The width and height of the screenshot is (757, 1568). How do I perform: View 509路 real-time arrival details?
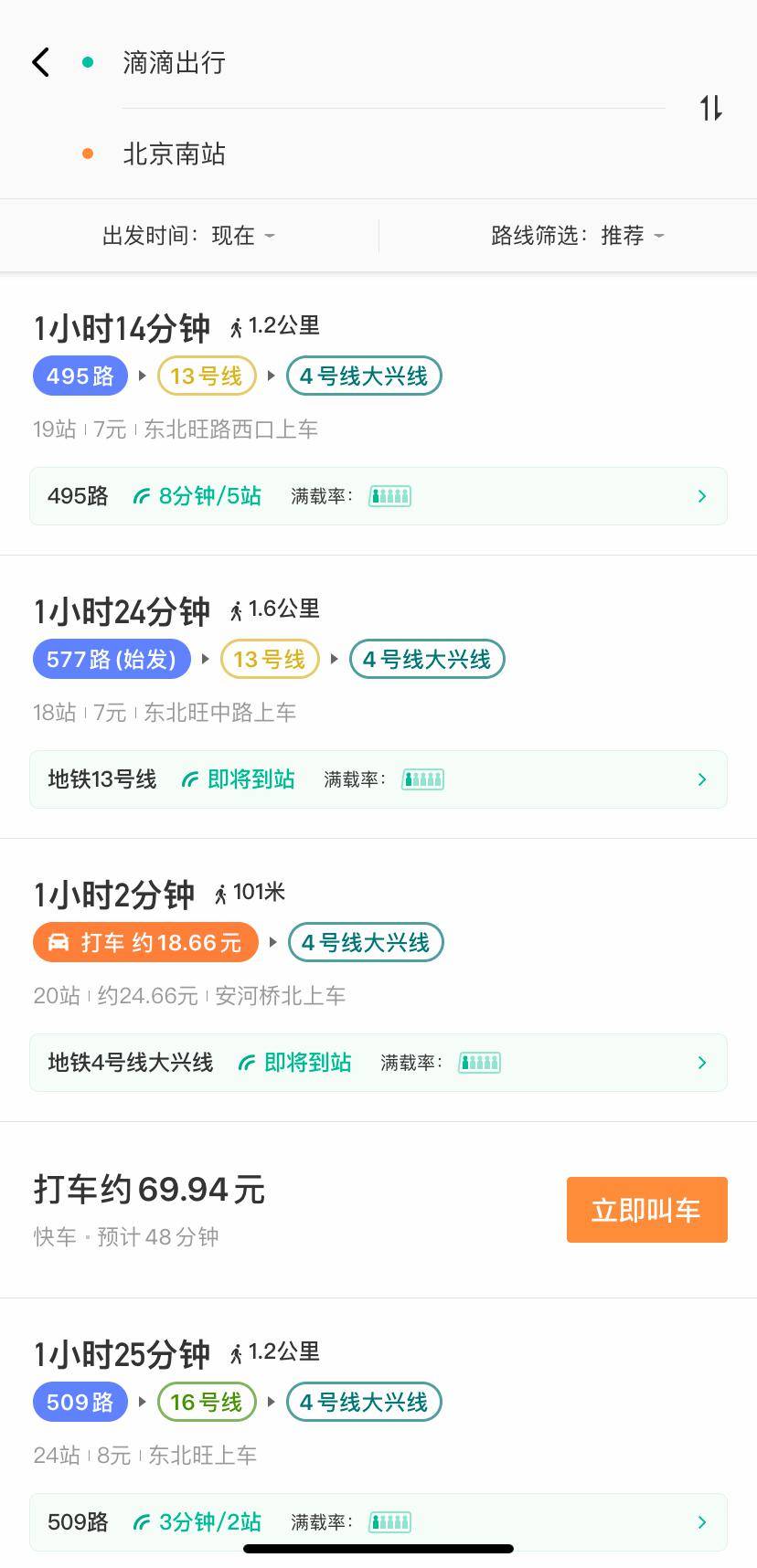click(x=378, y=1522)
